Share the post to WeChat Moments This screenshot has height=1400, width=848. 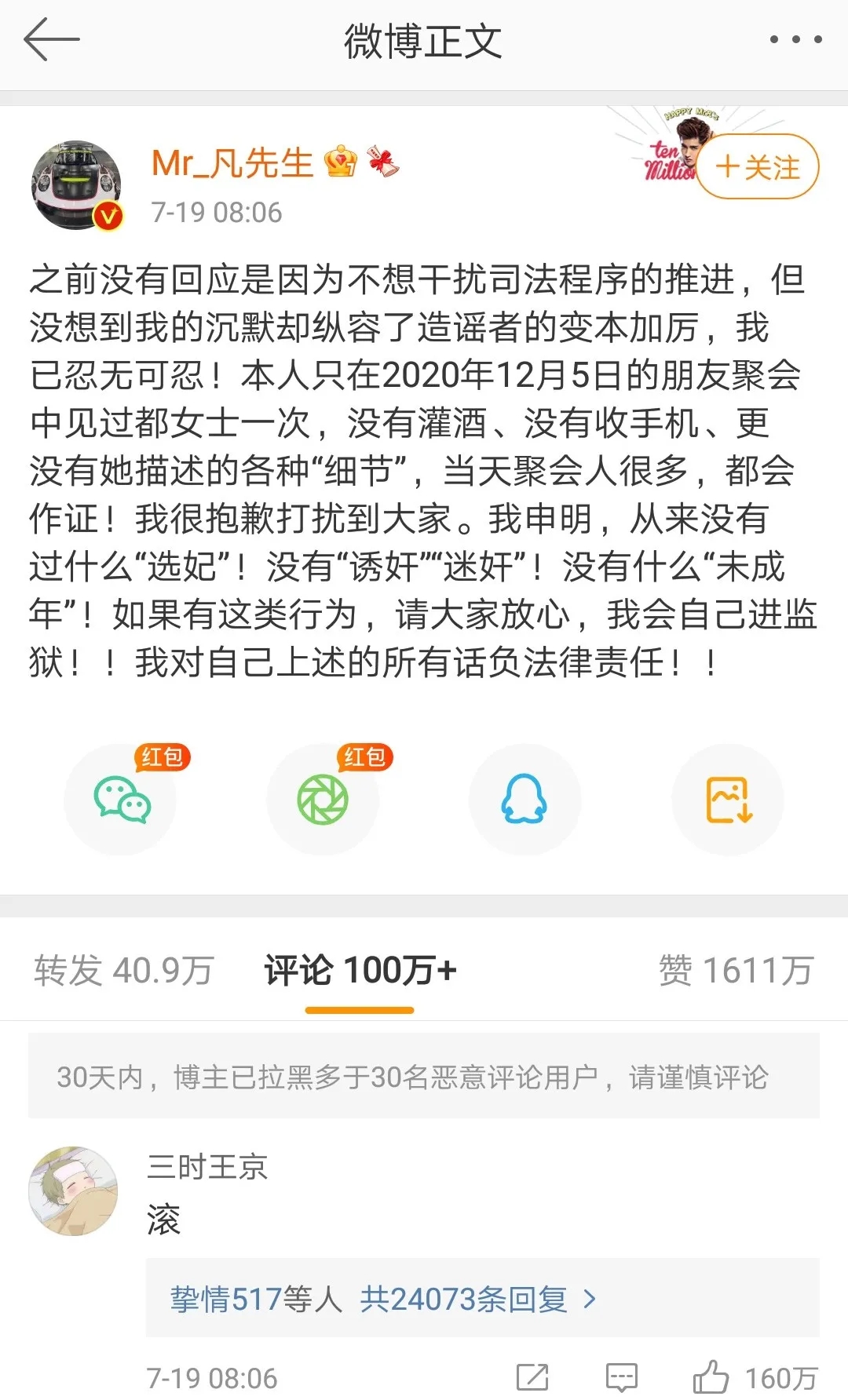tap(323, 800)
